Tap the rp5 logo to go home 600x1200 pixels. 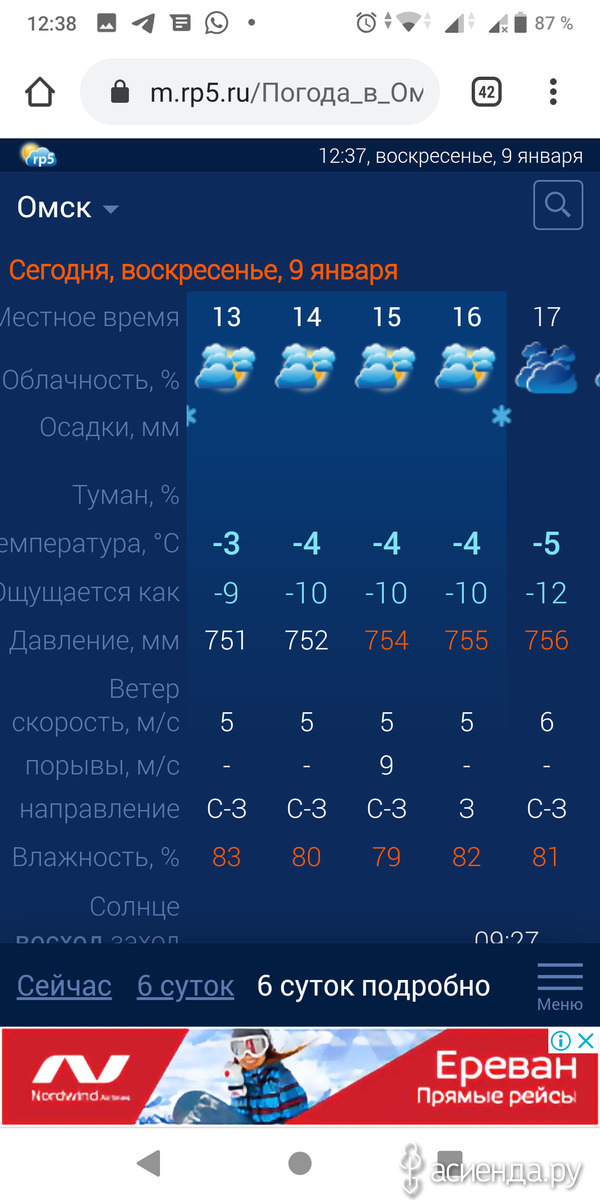click(39, 156)
